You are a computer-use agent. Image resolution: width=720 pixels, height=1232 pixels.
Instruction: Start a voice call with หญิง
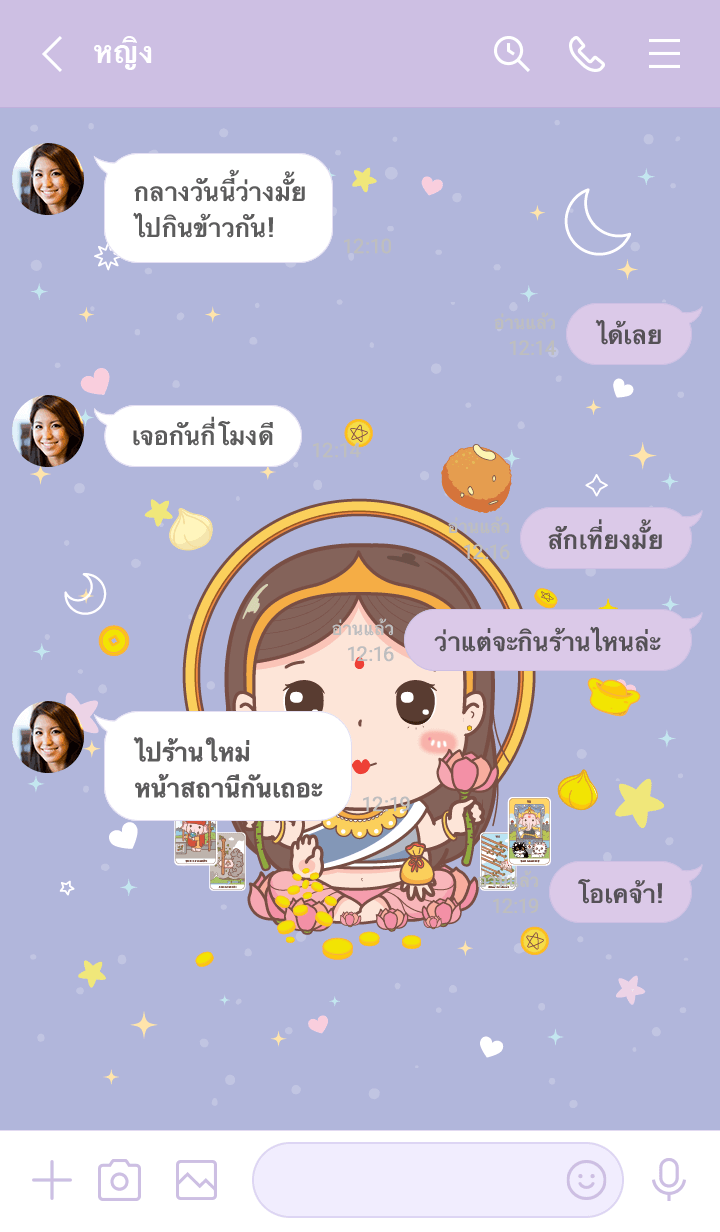(x=587, y=54)
